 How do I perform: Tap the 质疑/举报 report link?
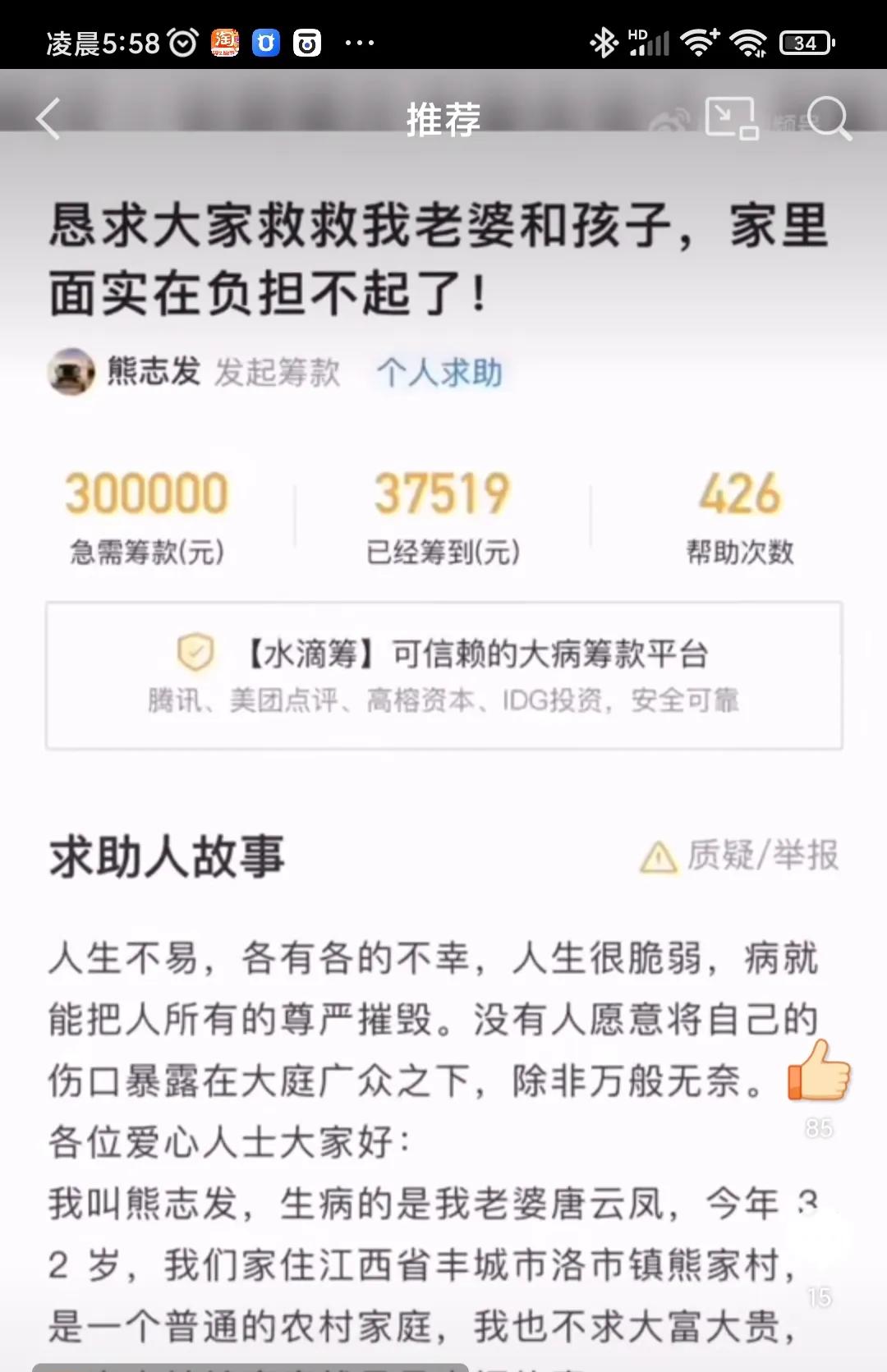click(762, 857)
